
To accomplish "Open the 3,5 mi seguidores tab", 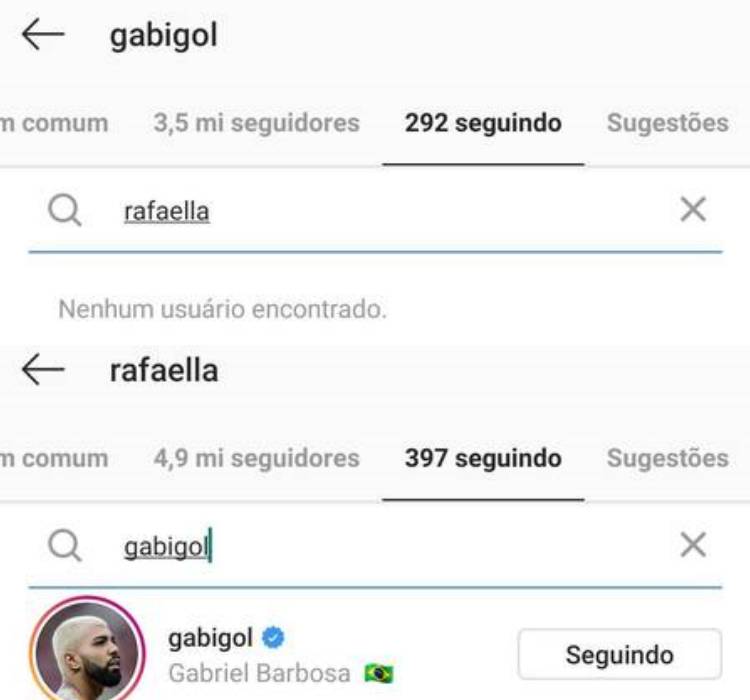I will [x=256, y=124].
